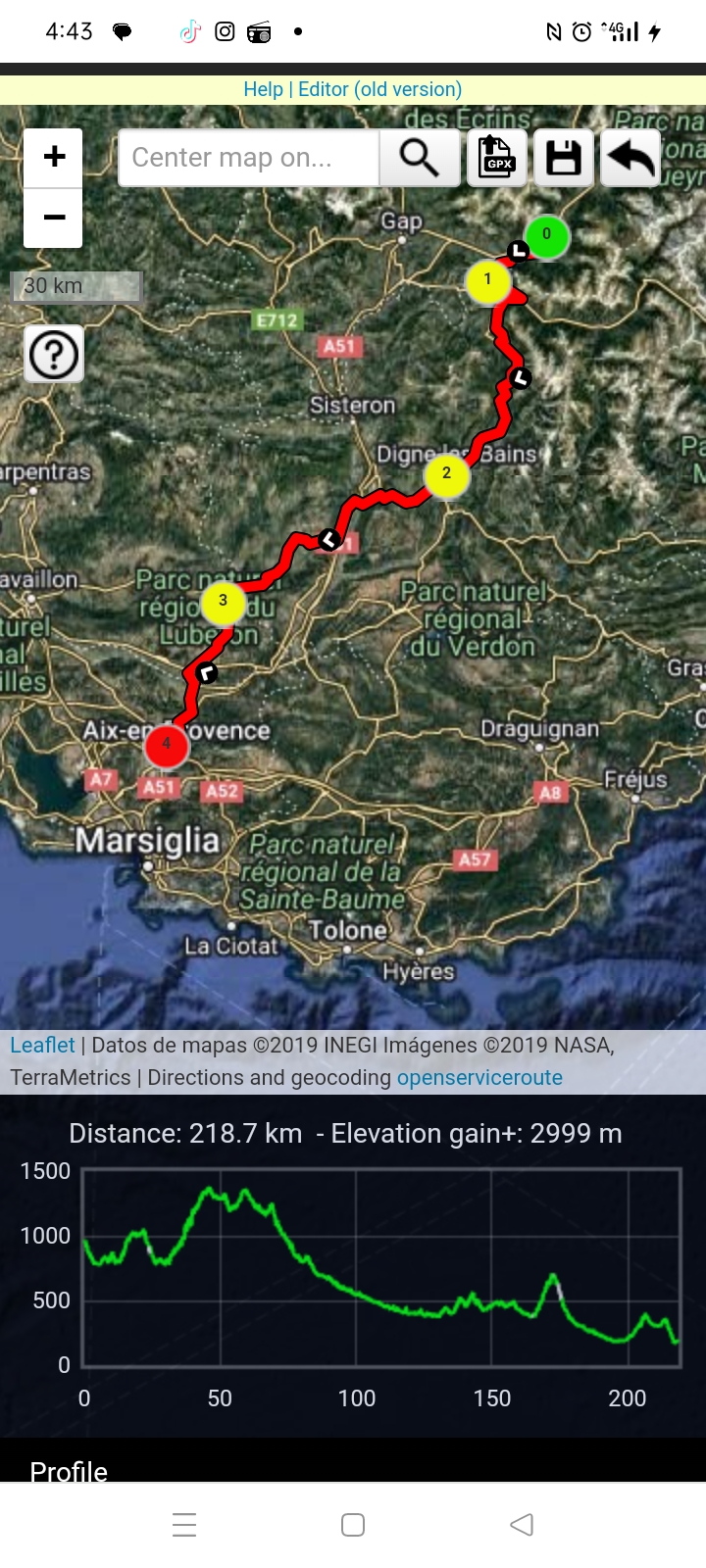
Task: Select yellow waypoint 3
Action: coord(223,602)
